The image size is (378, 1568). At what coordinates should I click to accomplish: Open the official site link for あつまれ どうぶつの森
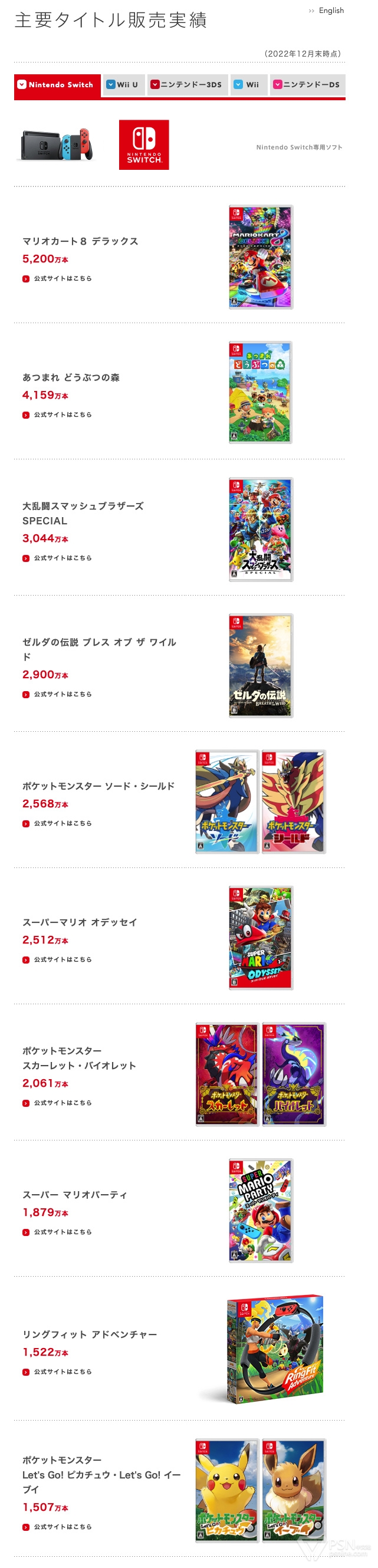click(x=62, y=415)
